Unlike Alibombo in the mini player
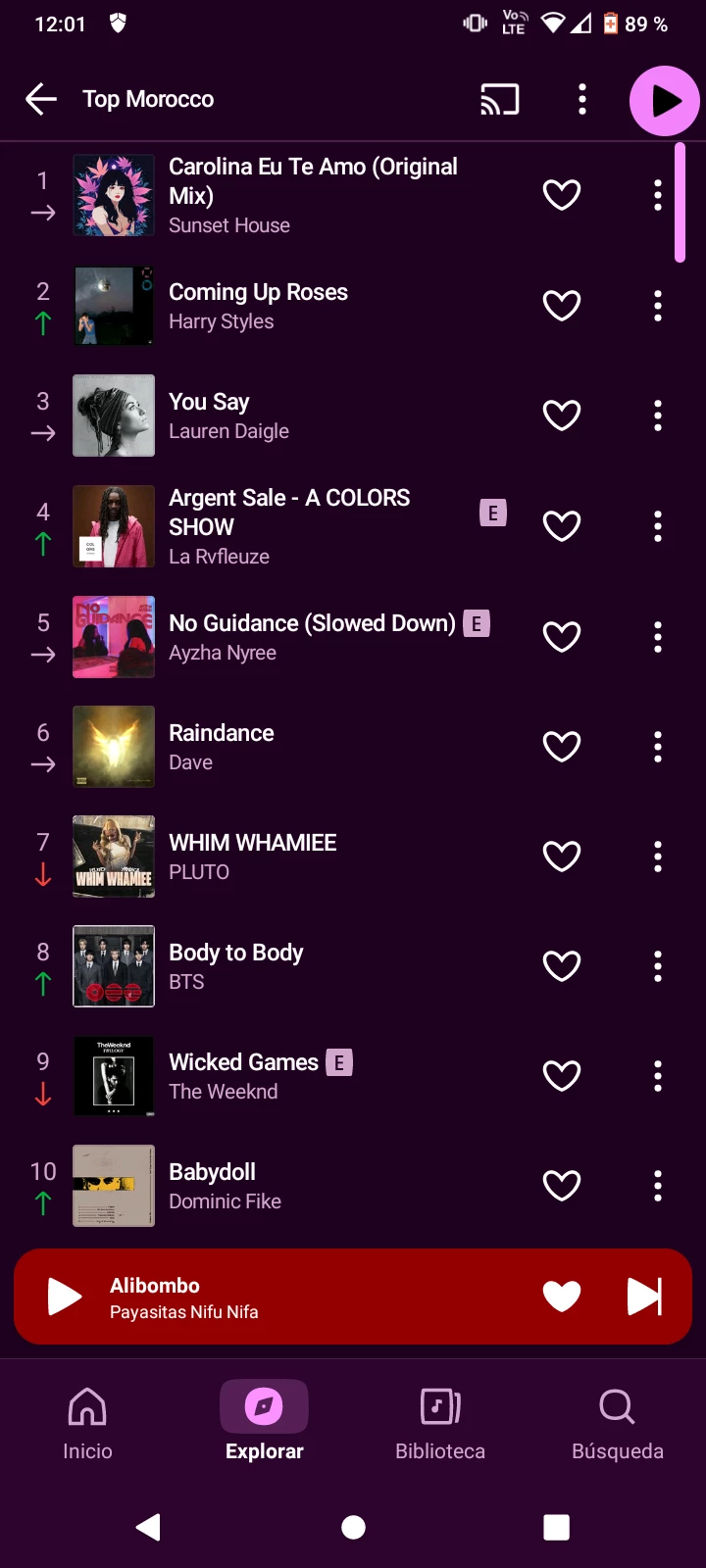 click(562, 1297)
